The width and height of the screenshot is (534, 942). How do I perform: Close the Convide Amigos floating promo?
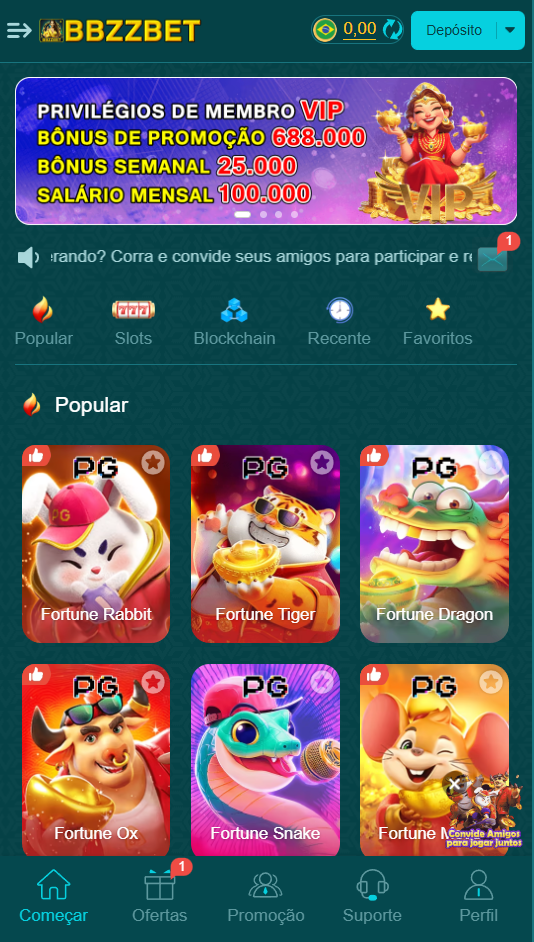coord(455,783)
